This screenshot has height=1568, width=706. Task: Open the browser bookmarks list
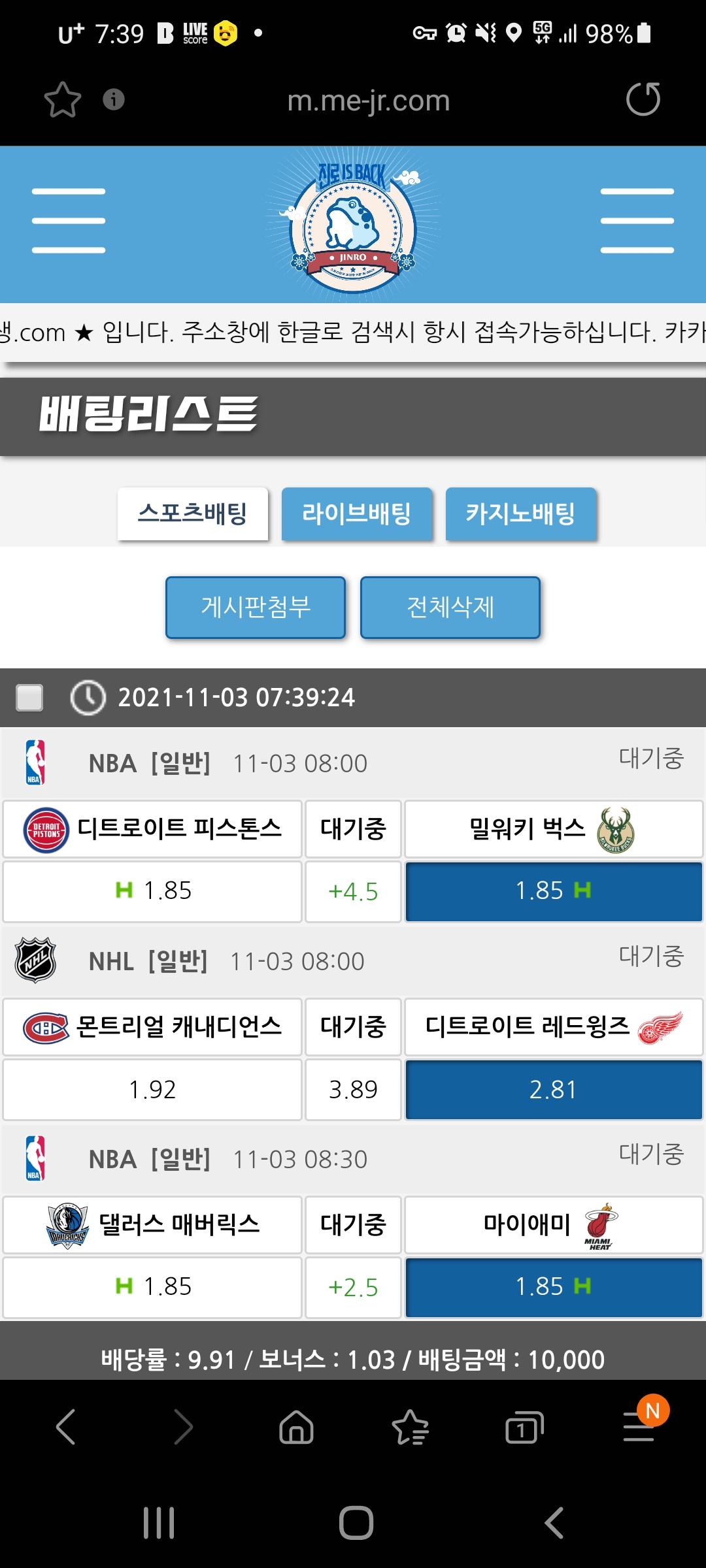pyautogui.click(x=410, y=1427)
